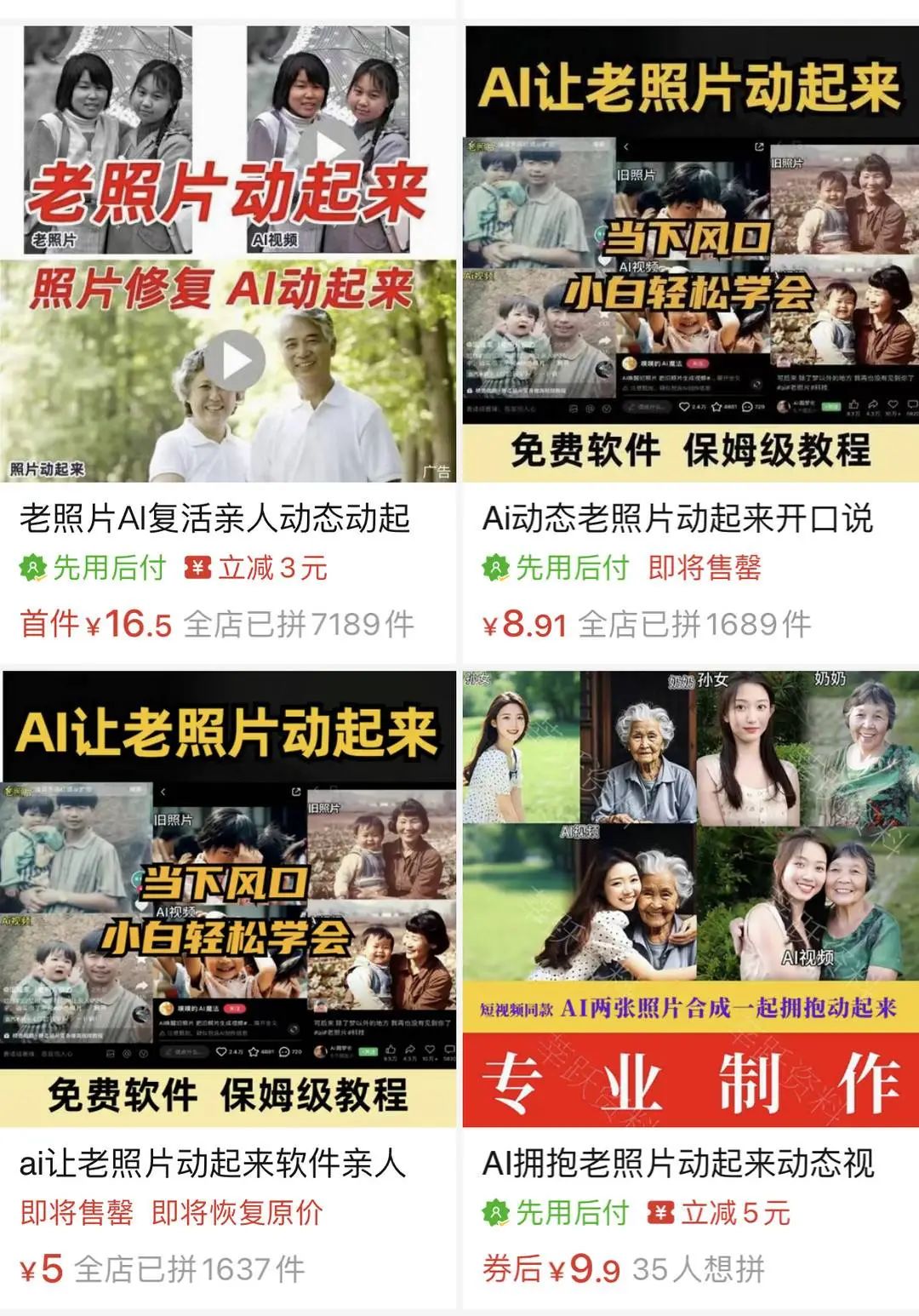Open the ¥8.91 Ai动态老照片开口说 product
The image size is (919, 1316).
click(677, 518)
